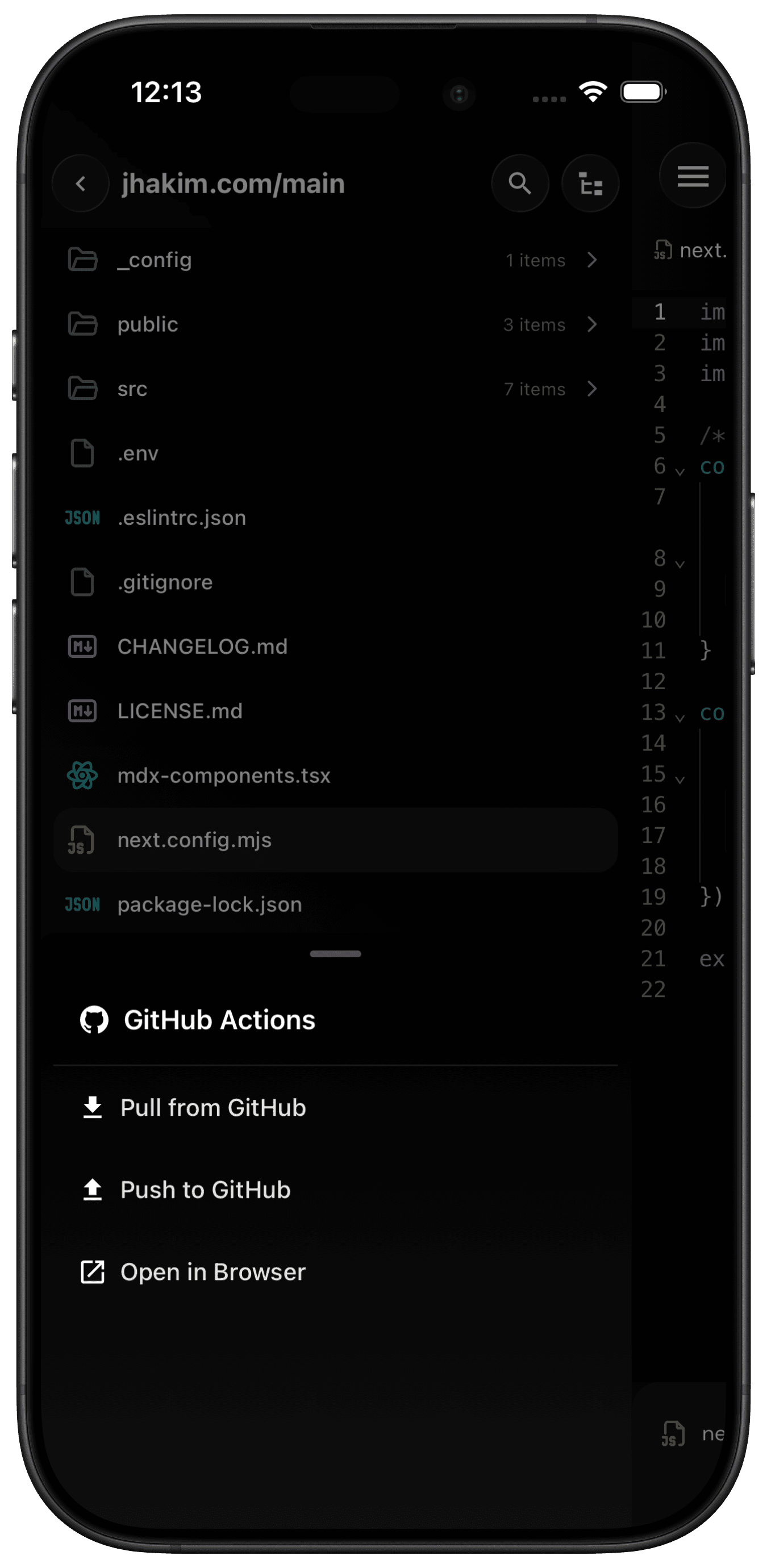The height and width of the screenshot is (1568, 767).
Task: Click the React icon for mdx-components.tsx
Action: [x=83, y=775]
